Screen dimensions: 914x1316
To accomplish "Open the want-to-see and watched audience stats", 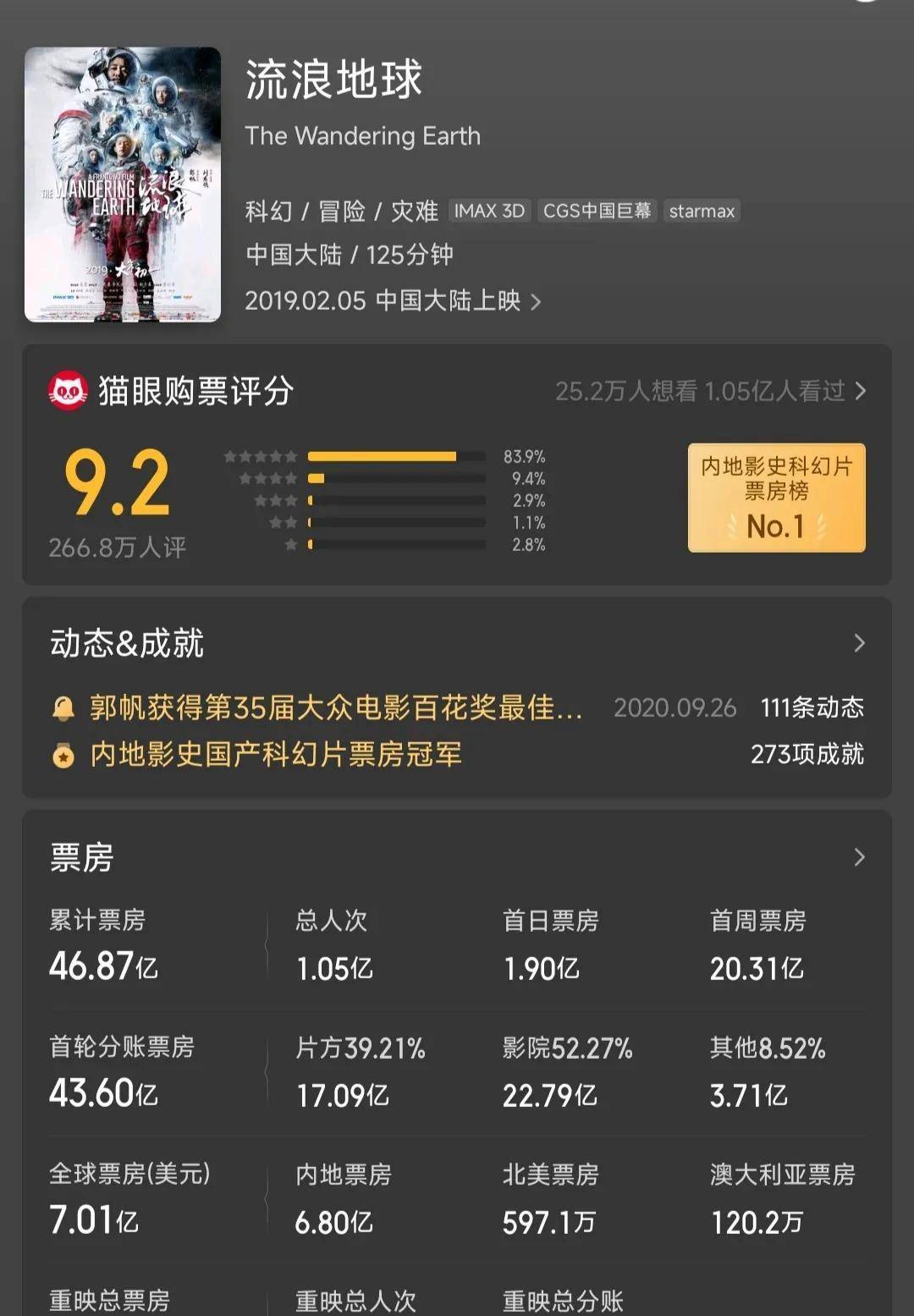I will (x=709, y=391).
